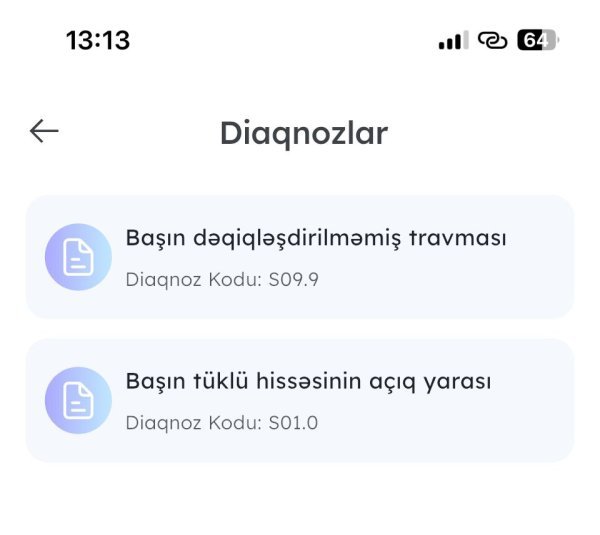
Task: Go back from the Diaqnozlar screen
Action: (x=44, y=131)
